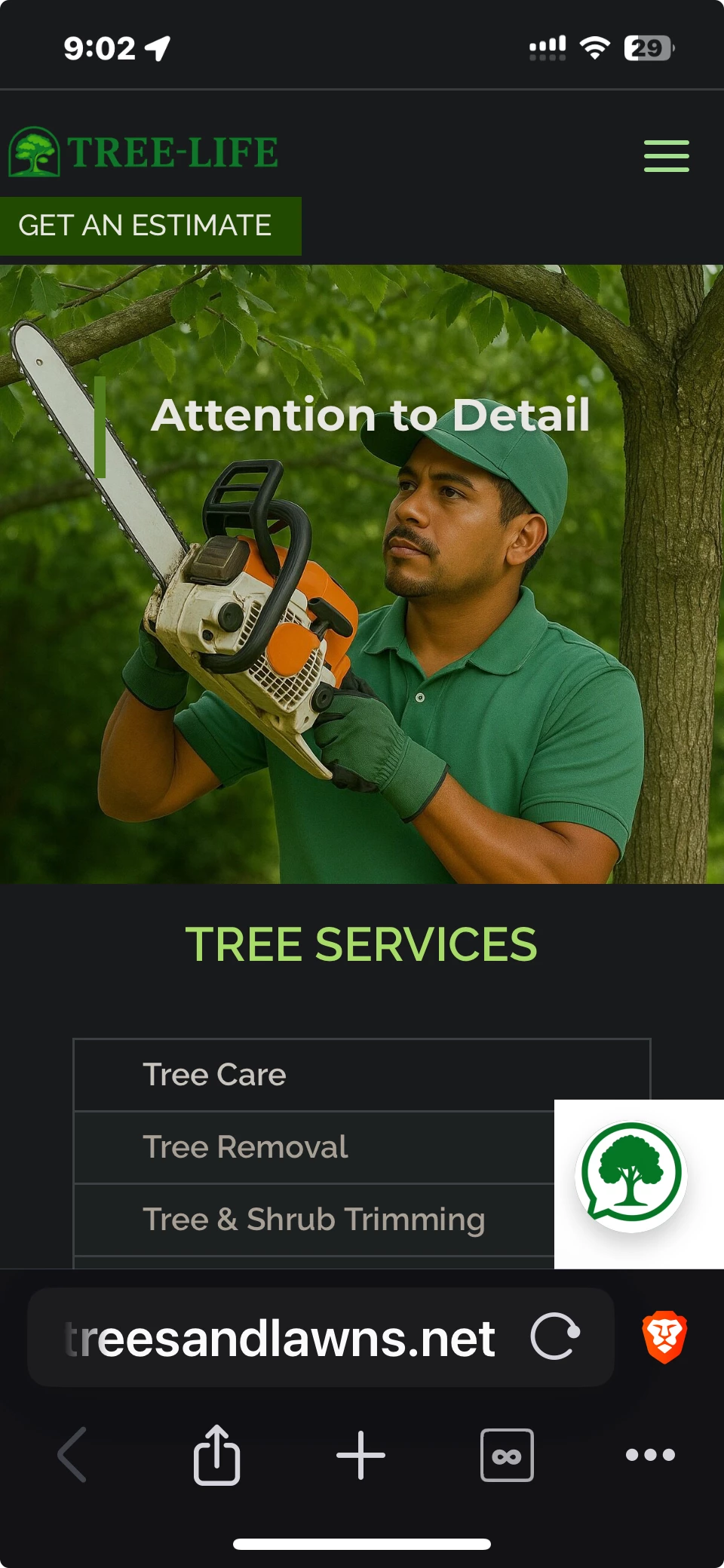Select Tree & Shrub Trimming
This screenshot has width=724, height=1568.
(x=313, y=1219)
